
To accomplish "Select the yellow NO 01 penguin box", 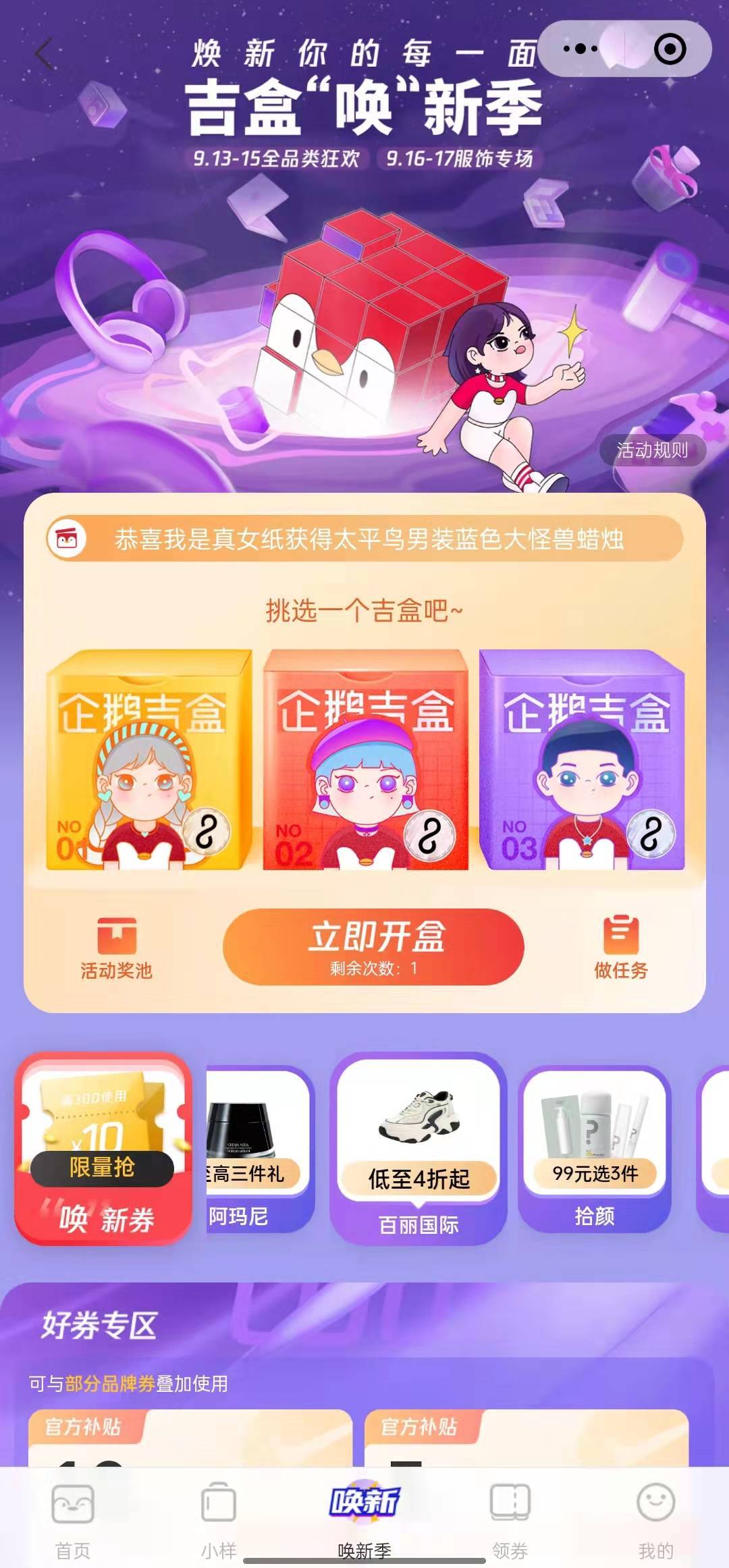I will tap(148, 760).
